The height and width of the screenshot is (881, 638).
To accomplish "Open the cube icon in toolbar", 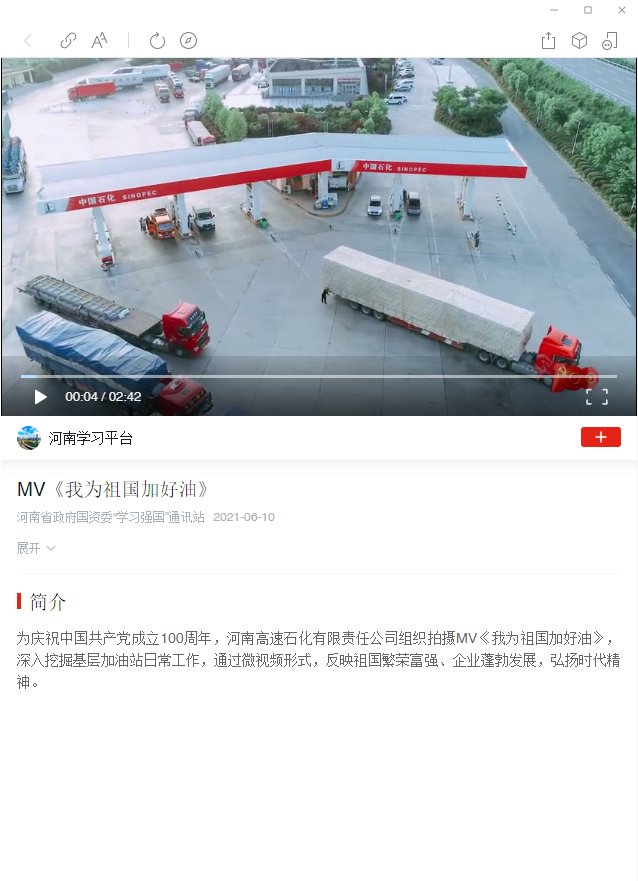I will (x=579, y=41).
